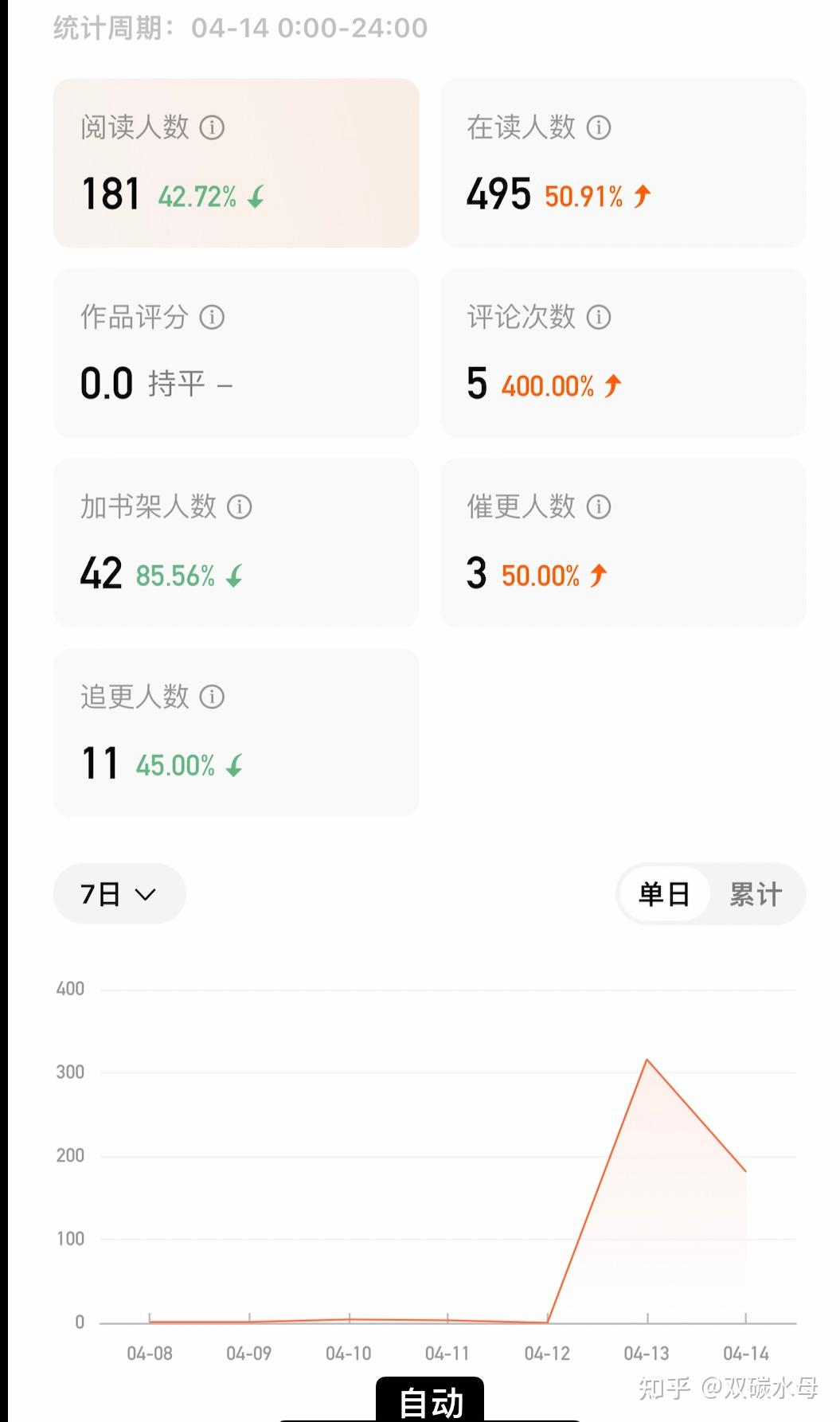Select the 加书架人数 stat card

click(236, 542)
